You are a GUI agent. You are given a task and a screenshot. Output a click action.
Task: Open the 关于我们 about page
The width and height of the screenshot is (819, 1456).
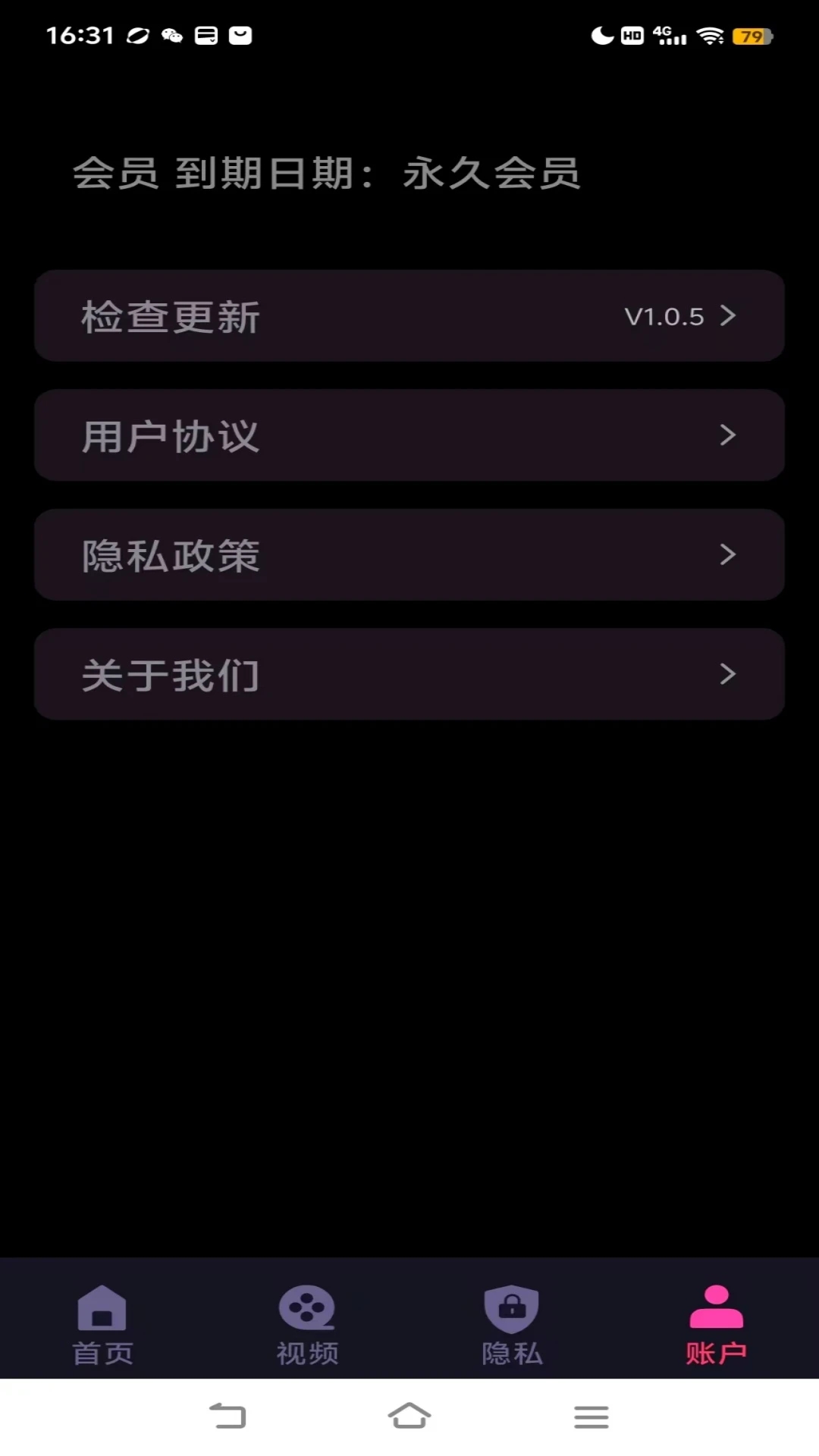point(409,674)
